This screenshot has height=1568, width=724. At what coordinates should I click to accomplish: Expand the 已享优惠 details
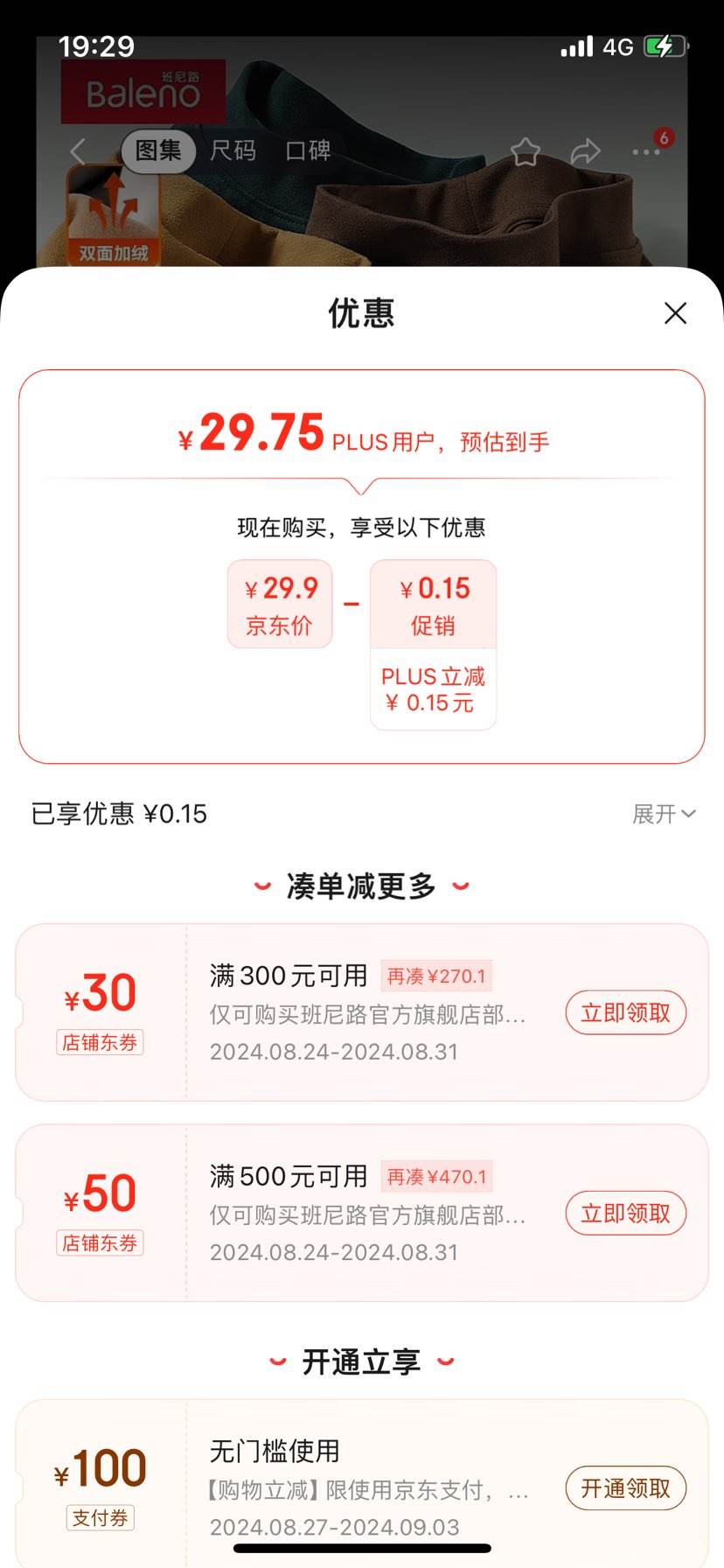(664, 814)
